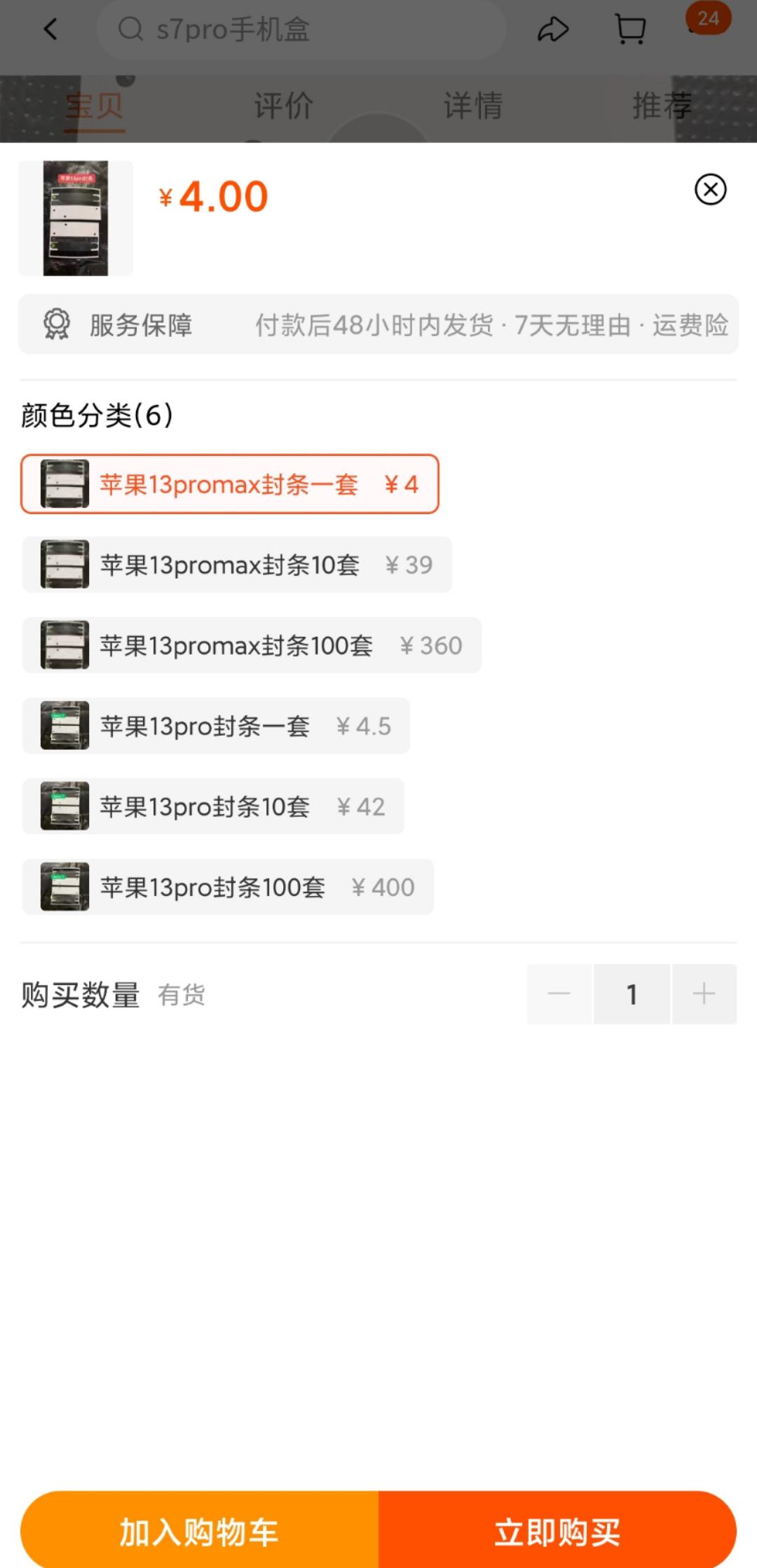Click the plus to increase quantity
The height and width of the screenshot is (1568, 757).
coord(704,994)
